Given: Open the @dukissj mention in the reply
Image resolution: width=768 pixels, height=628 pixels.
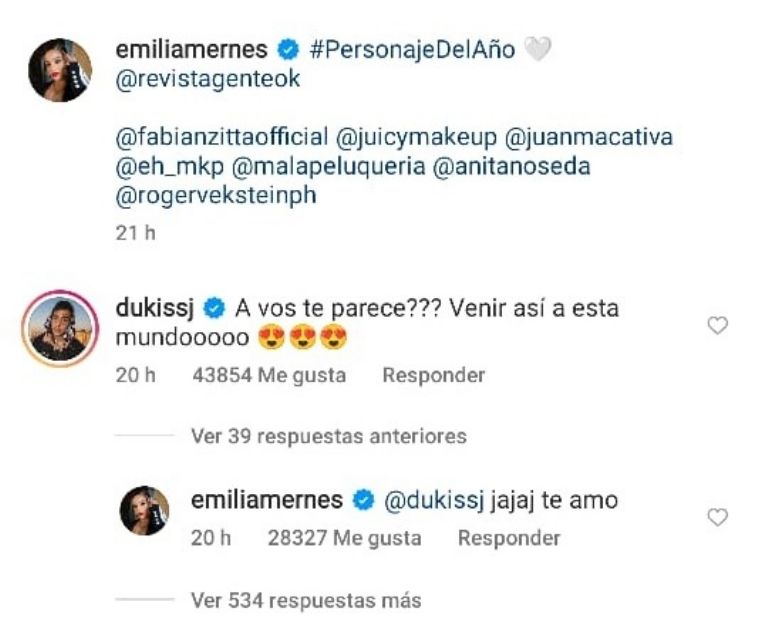Looking at the screenshot, I should point(433,499).
